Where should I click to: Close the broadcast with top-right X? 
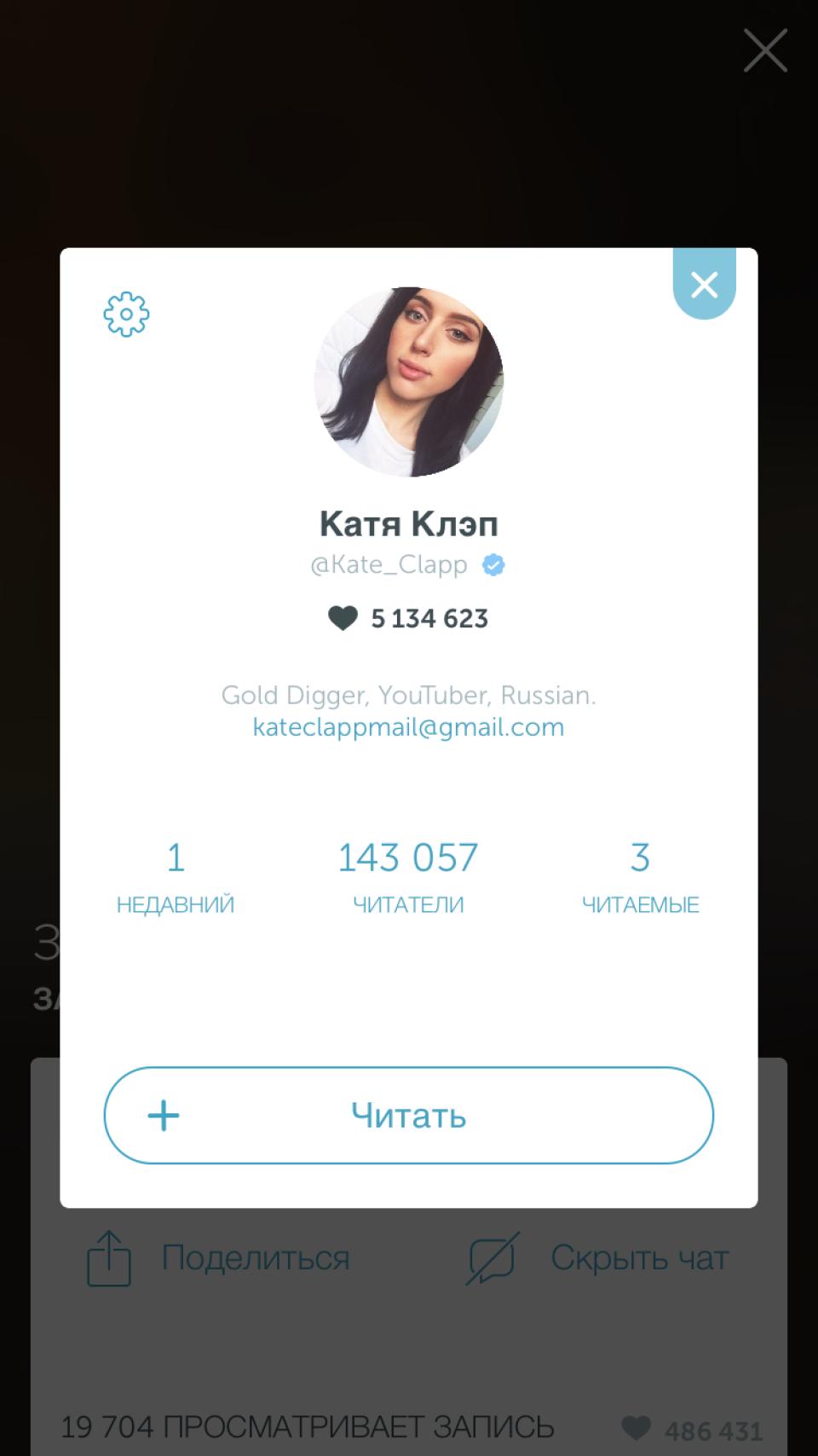click(764, 50)
